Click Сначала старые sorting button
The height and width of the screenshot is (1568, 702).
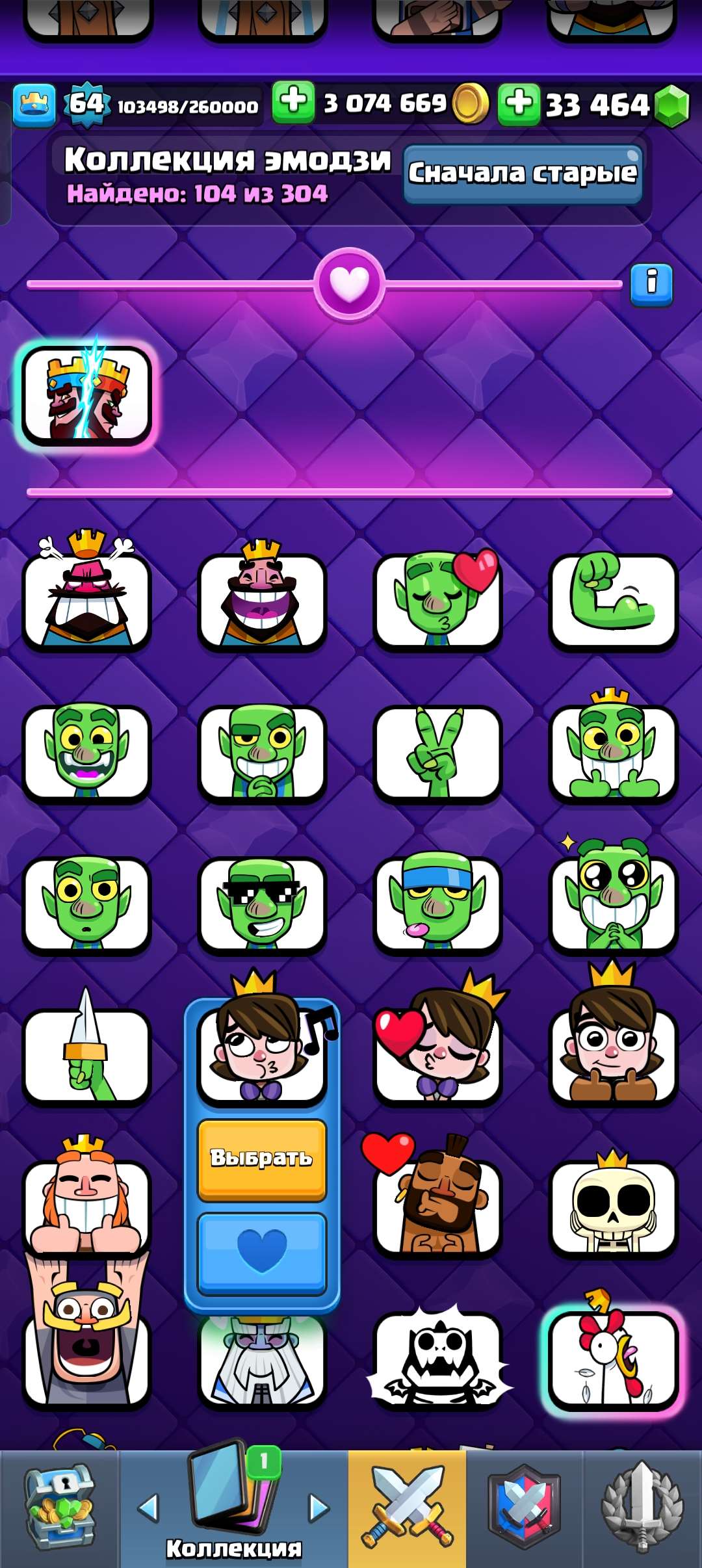click(523, 171)
